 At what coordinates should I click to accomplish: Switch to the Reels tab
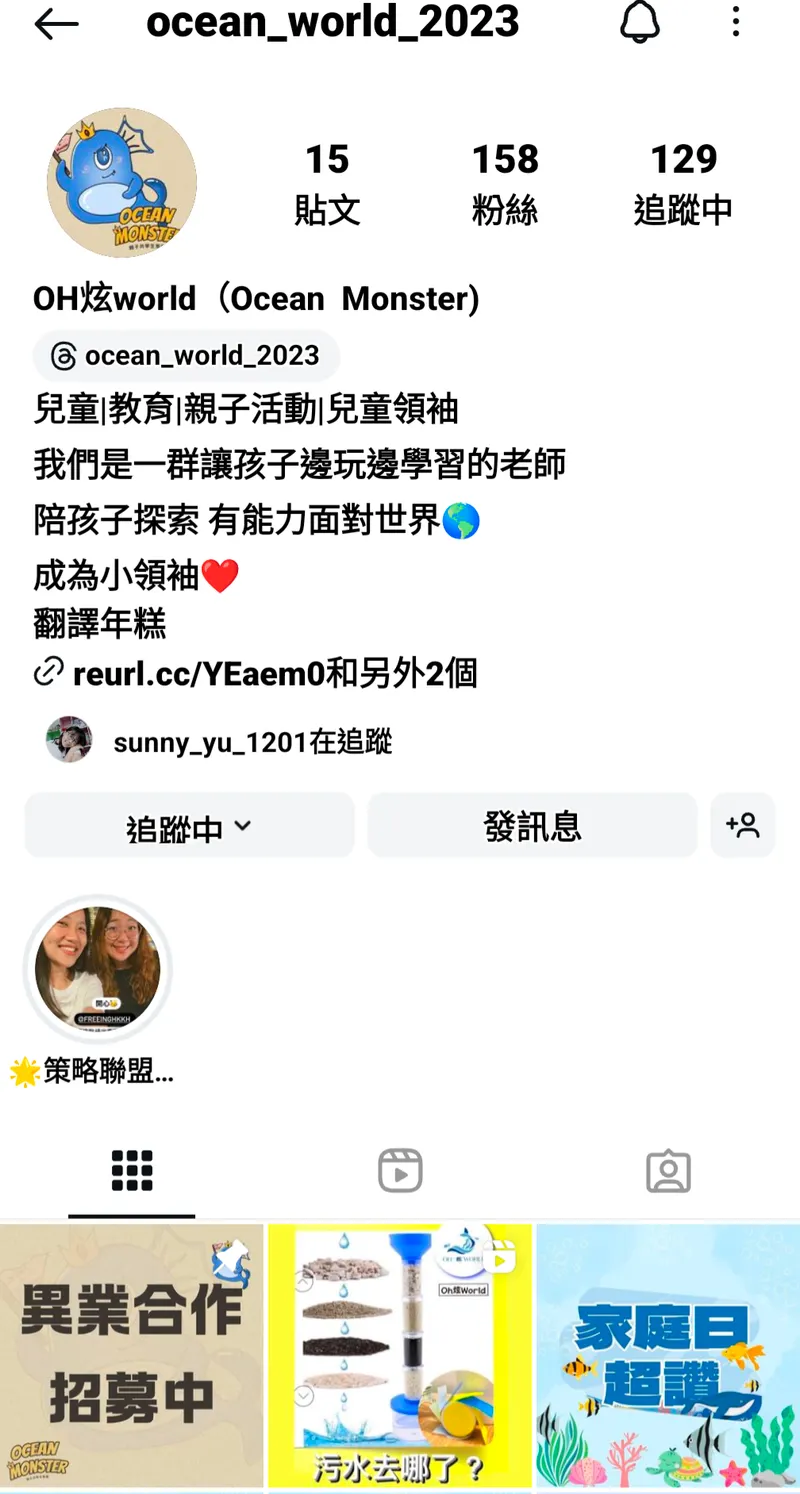click(x=400, y=1170)
